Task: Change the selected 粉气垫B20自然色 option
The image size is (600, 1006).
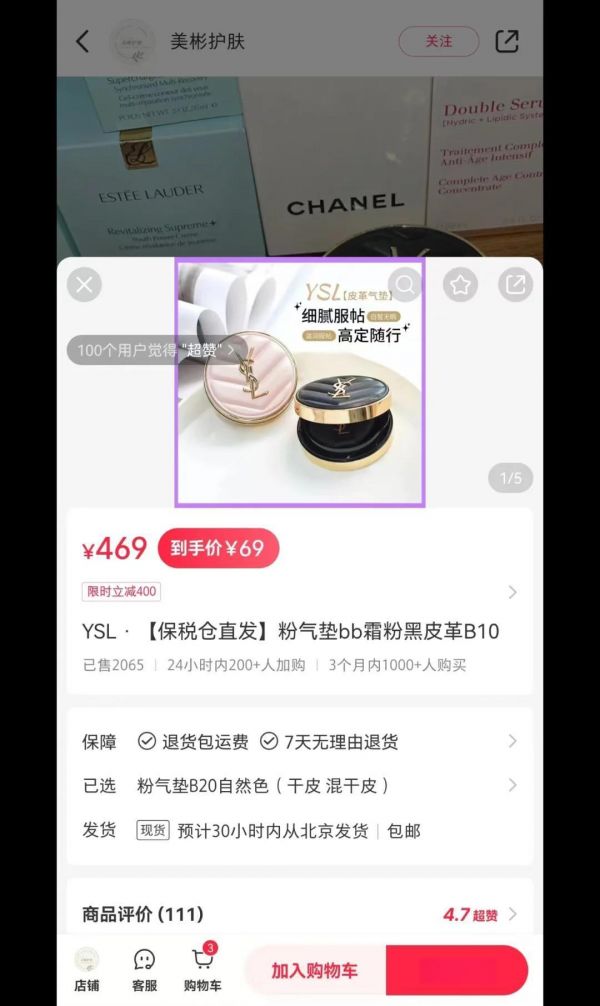Action: 300,785
